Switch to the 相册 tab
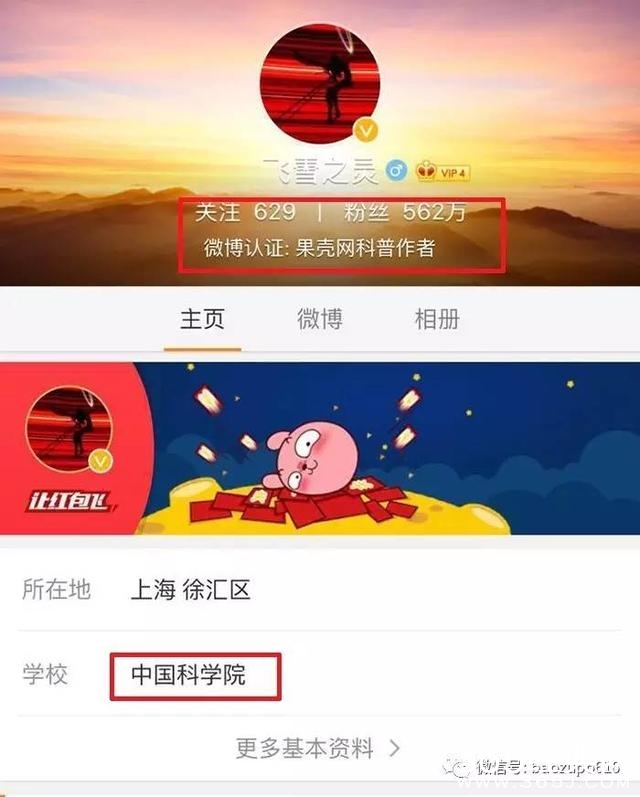This screenshot has width=640, height=797. (x=437, y=319)
